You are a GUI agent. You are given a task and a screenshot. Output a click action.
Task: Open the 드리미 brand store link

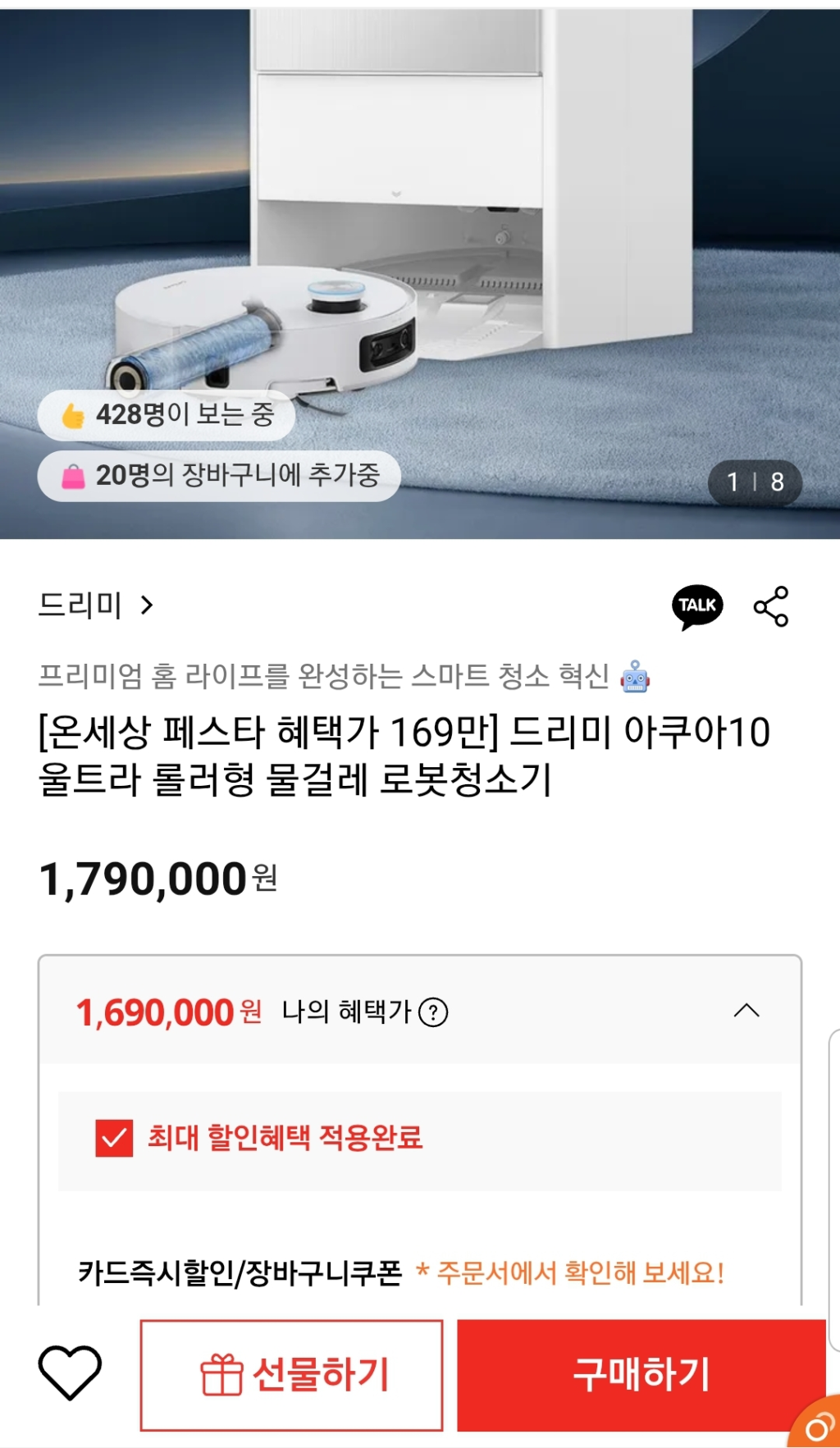(95, 606)
